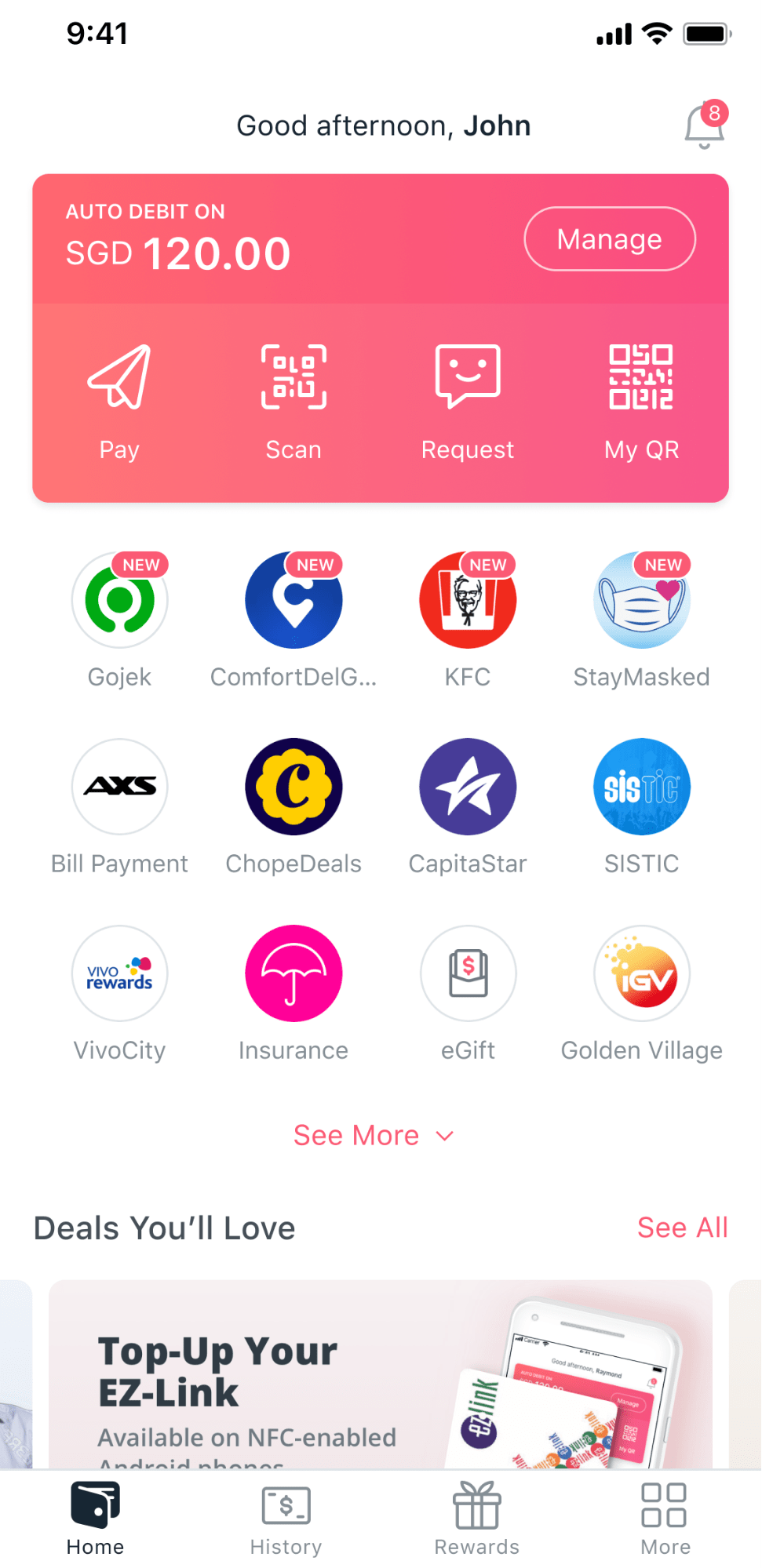This screenshot has height=1568, width=762.
Task: Open CapitaStar rewards
Action: pyautogui.click(x=468, y=788)
